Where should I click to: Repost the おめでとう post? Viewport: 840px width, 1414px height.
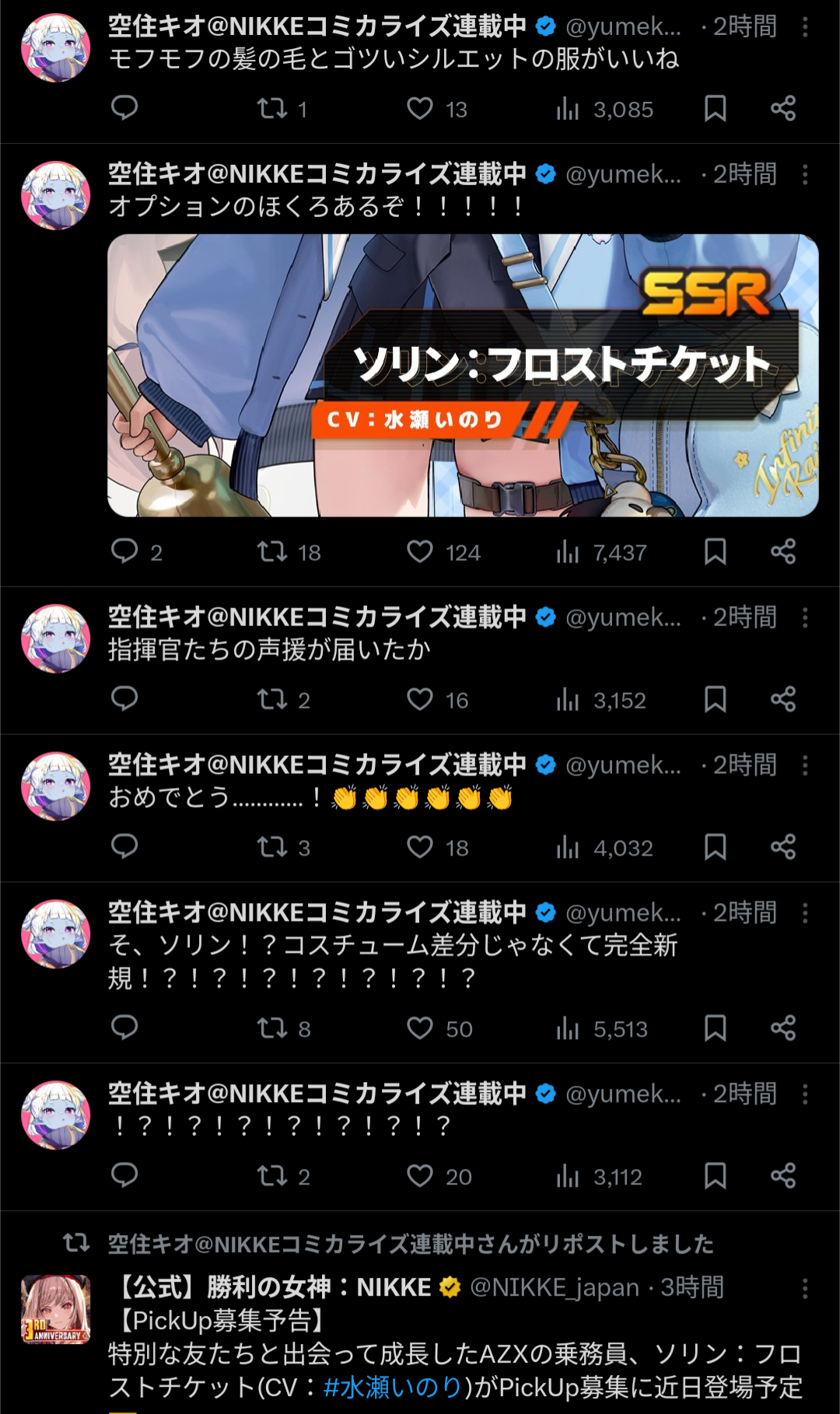click(272, 847)
